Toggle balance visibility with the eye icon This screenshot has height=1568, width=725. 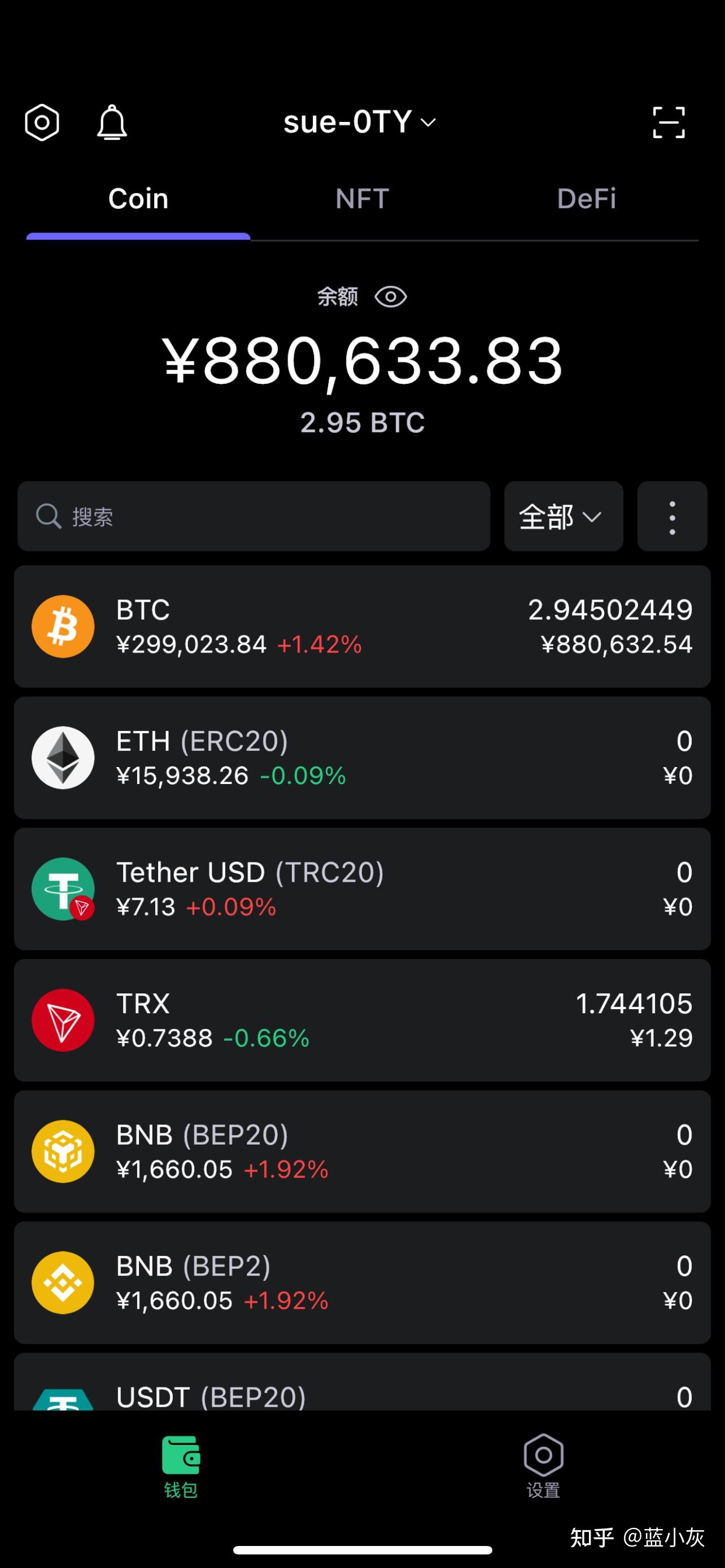390,296
